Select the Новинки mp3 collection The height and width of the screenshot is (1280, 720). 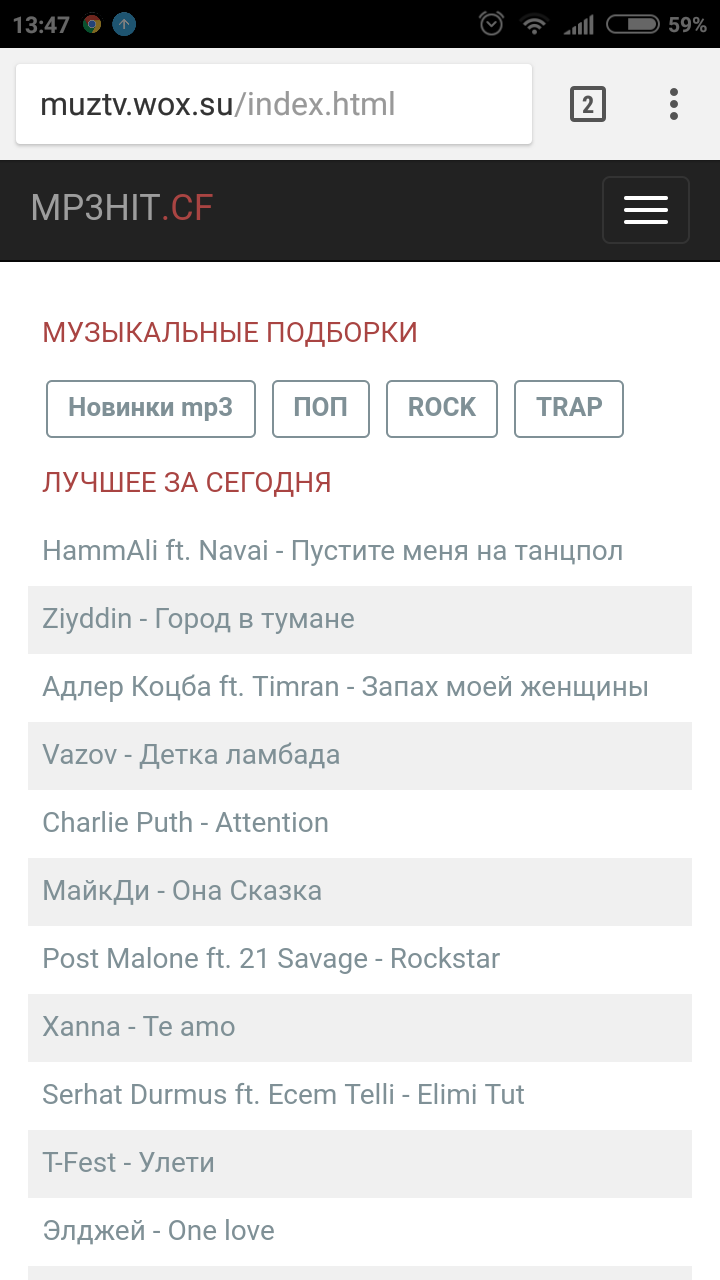click(x=151, y=408)
